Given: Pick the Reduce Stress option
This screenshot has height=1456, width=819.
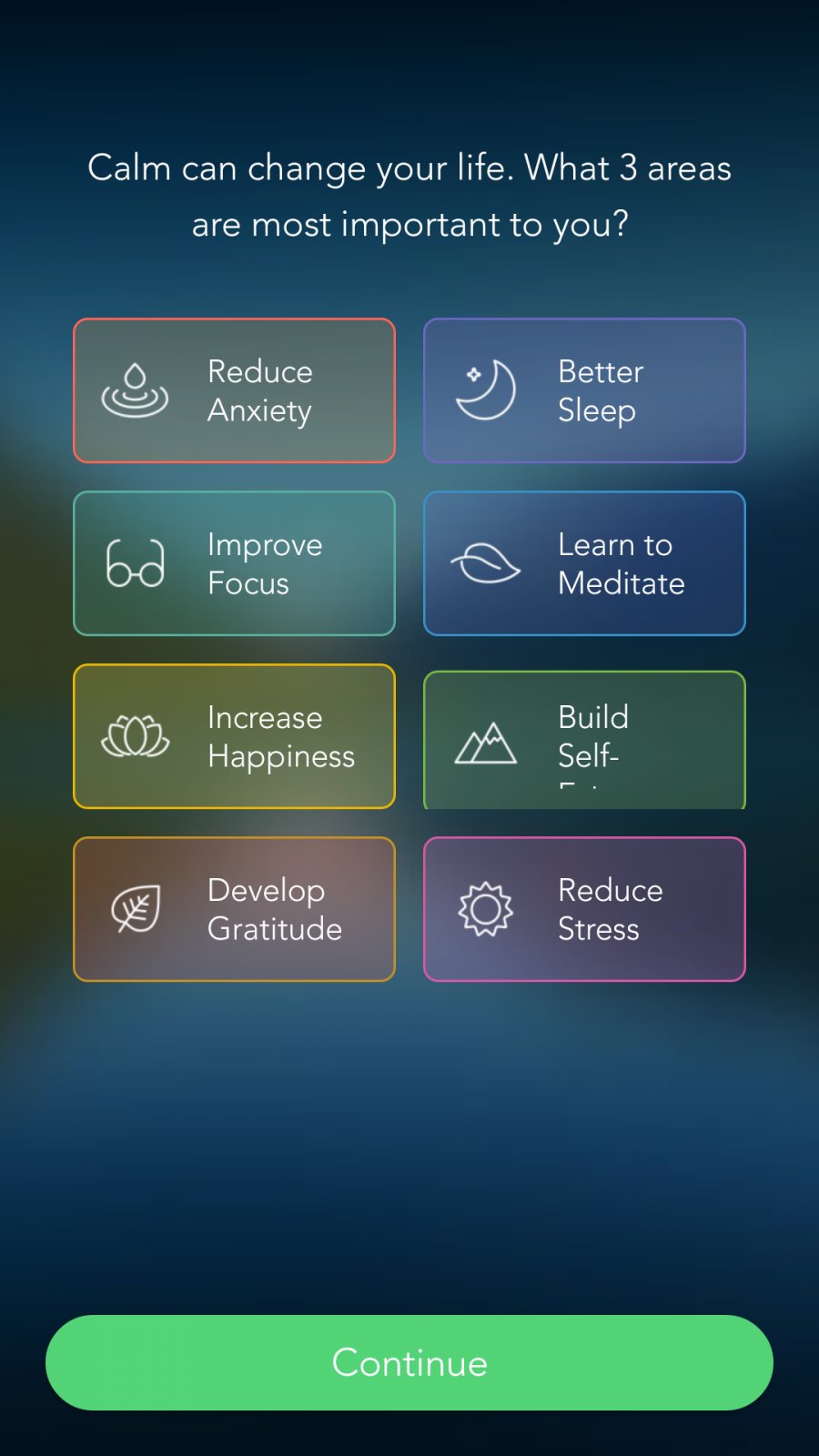Looking at the screenshot, I should [x=584, y=909].
